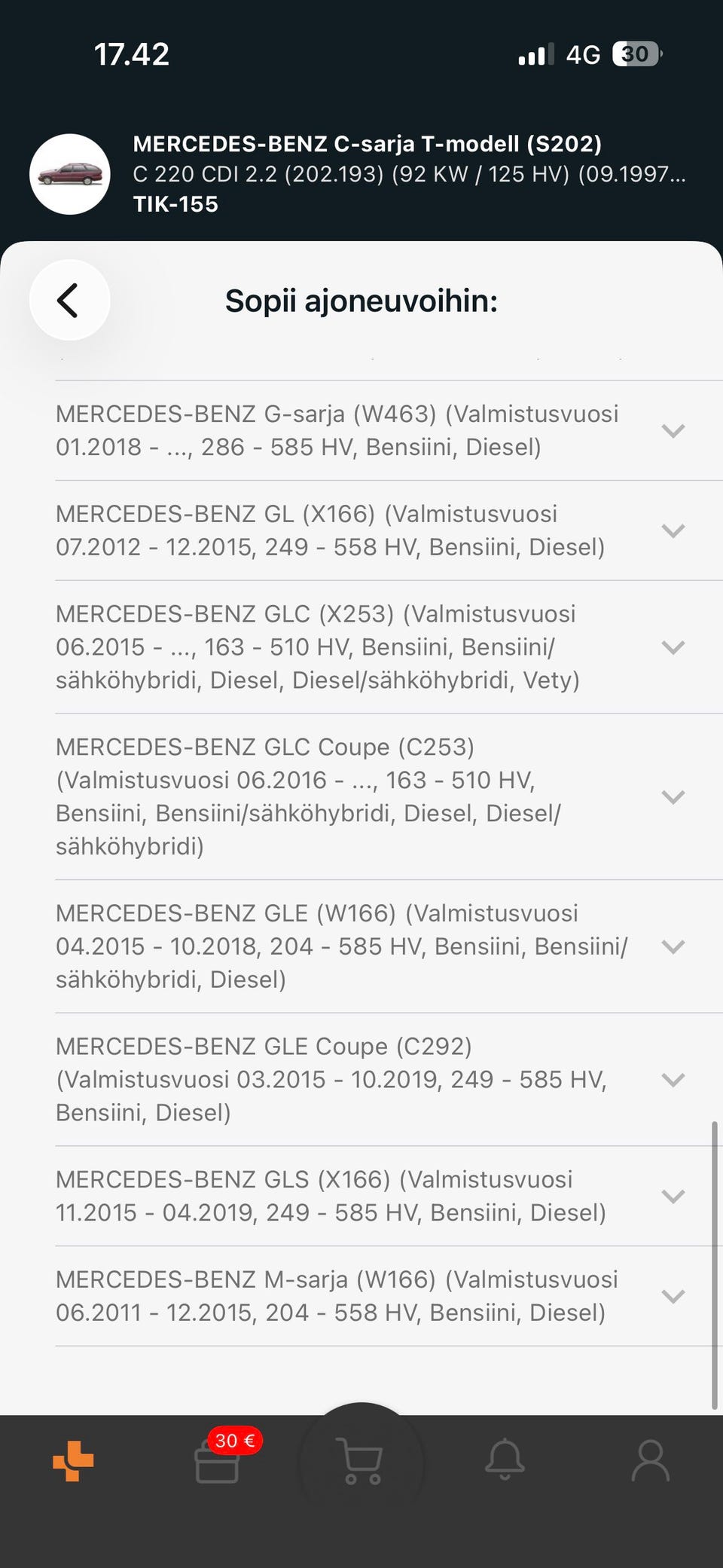Open the shopping cart
Viewport: 723px width, 1568px height.
361,1461
